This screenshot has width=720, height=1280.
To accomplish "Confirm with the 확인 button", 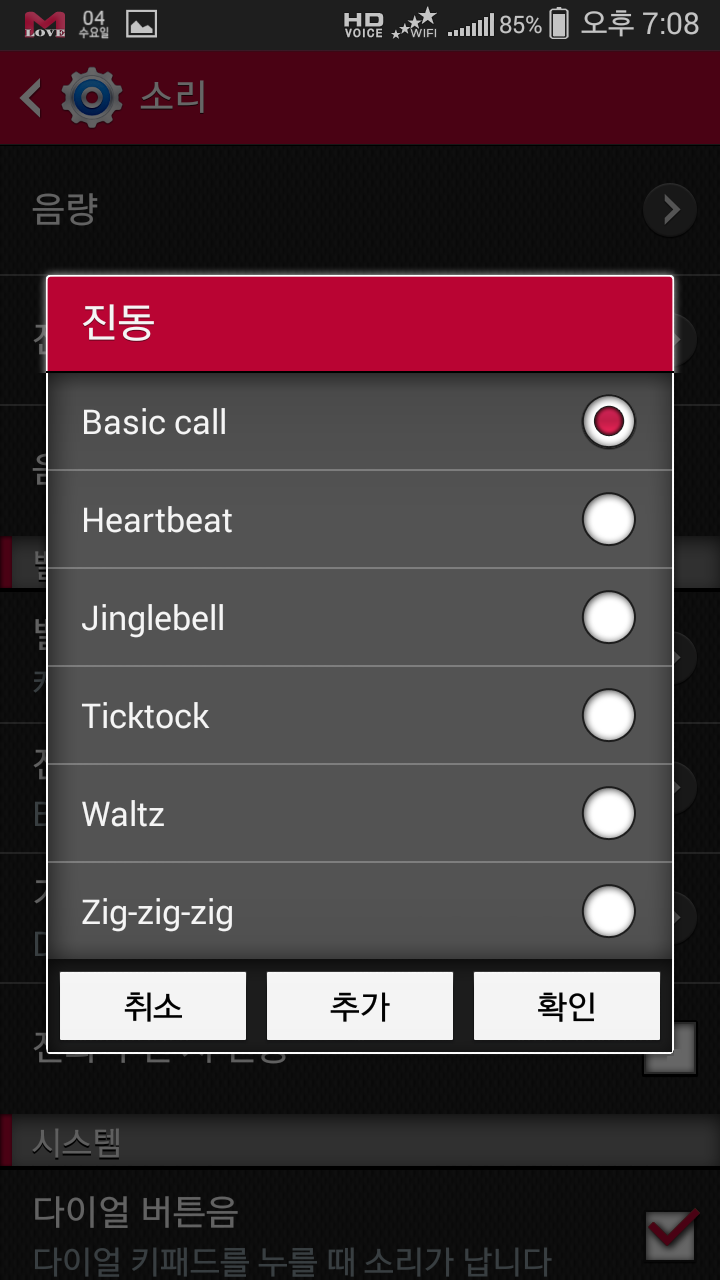I will point(566,1006).
